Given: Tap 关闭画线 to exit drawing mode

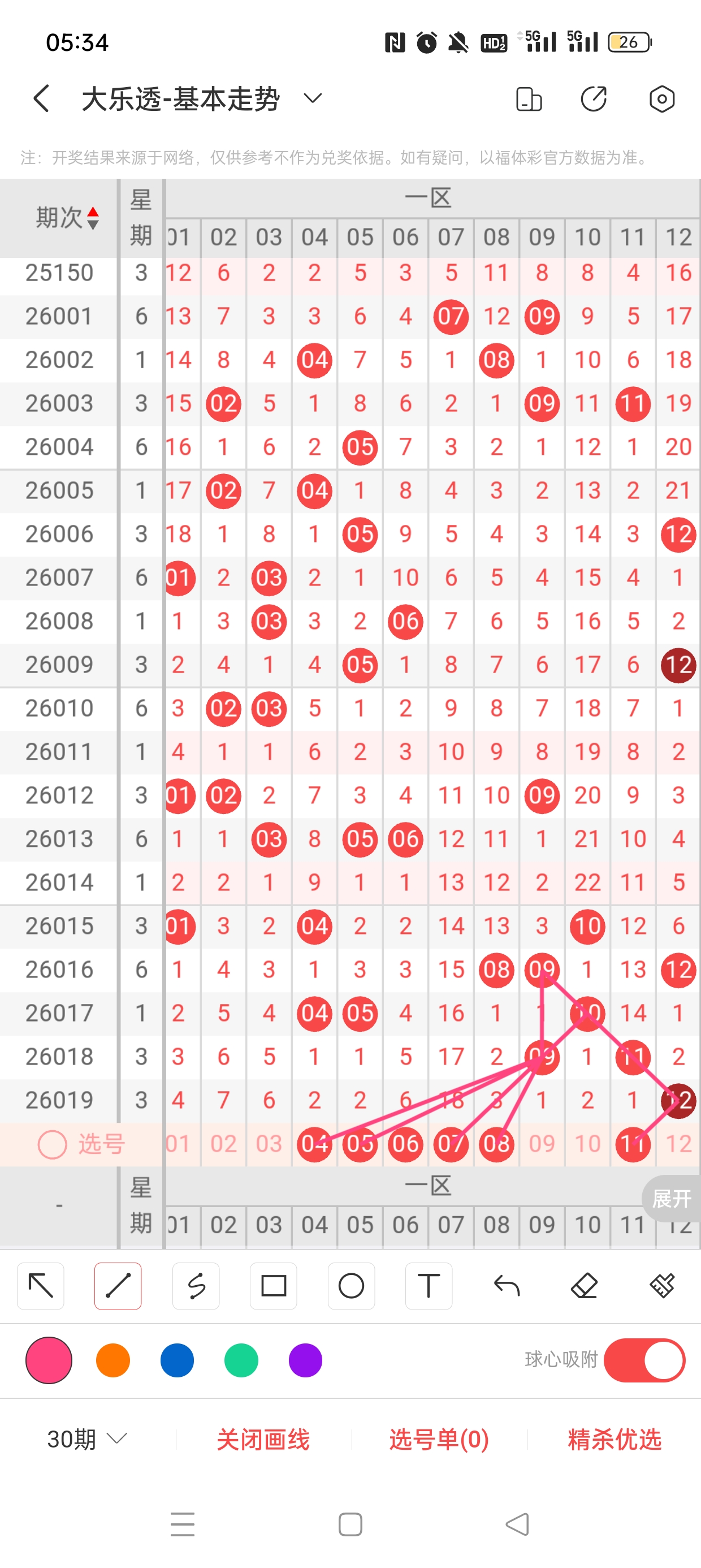Looking at the screenshot, I should click(263, 1439).
